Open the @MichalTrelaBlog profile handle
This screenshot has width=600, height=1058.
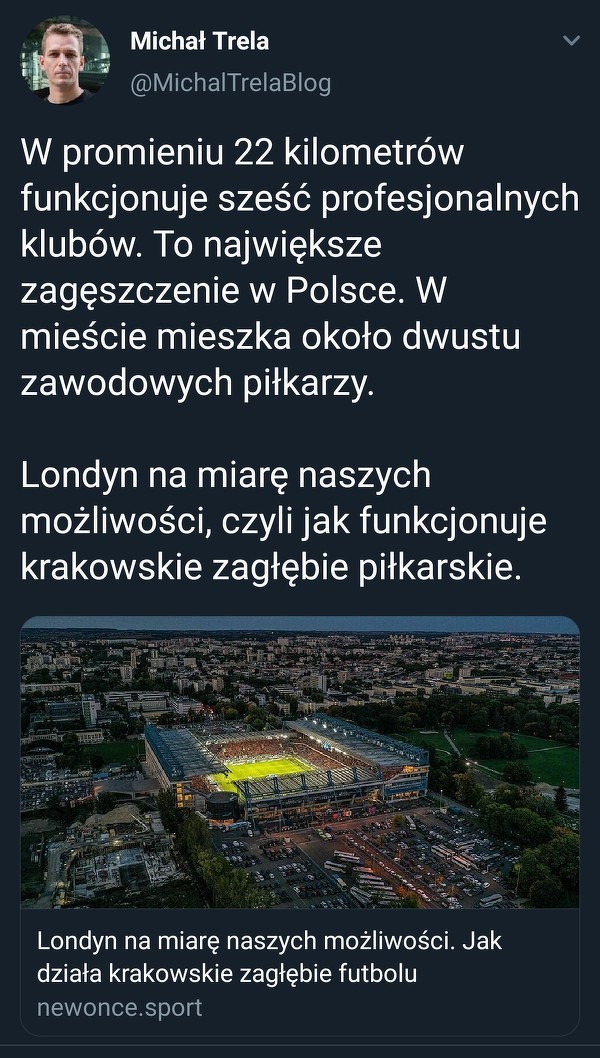tap(230, 83)
